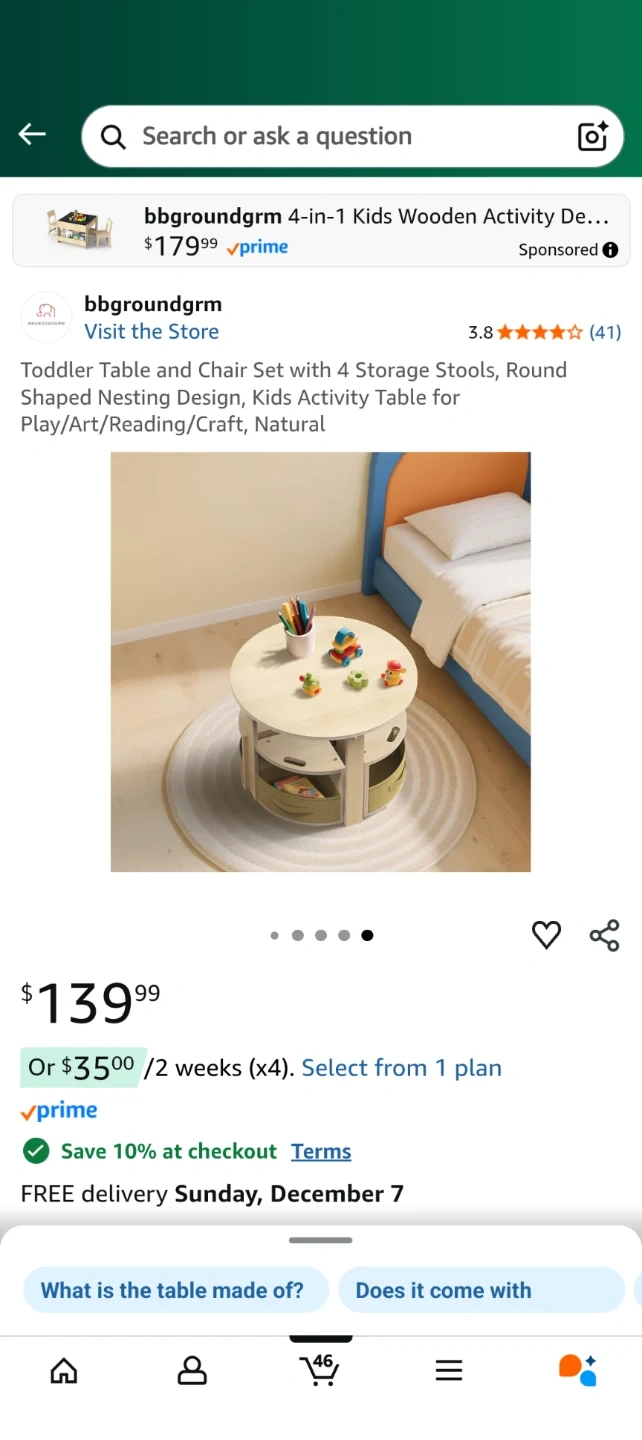Open the toddler table product image
The width and height of the screenshot is (642, 1440).
pyautogui.click(x=320, y=661)
